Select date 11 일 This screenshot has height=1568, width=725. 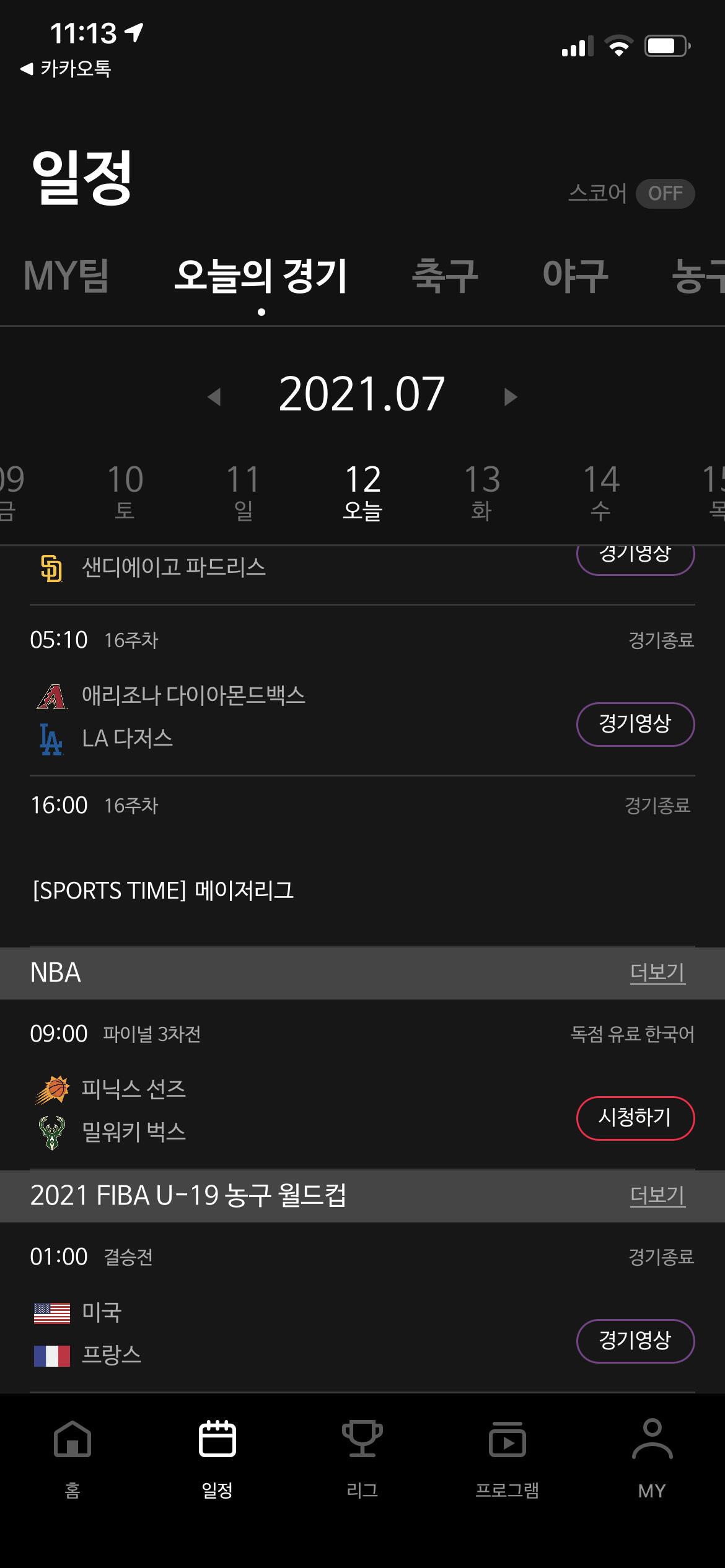click(243, 492)
